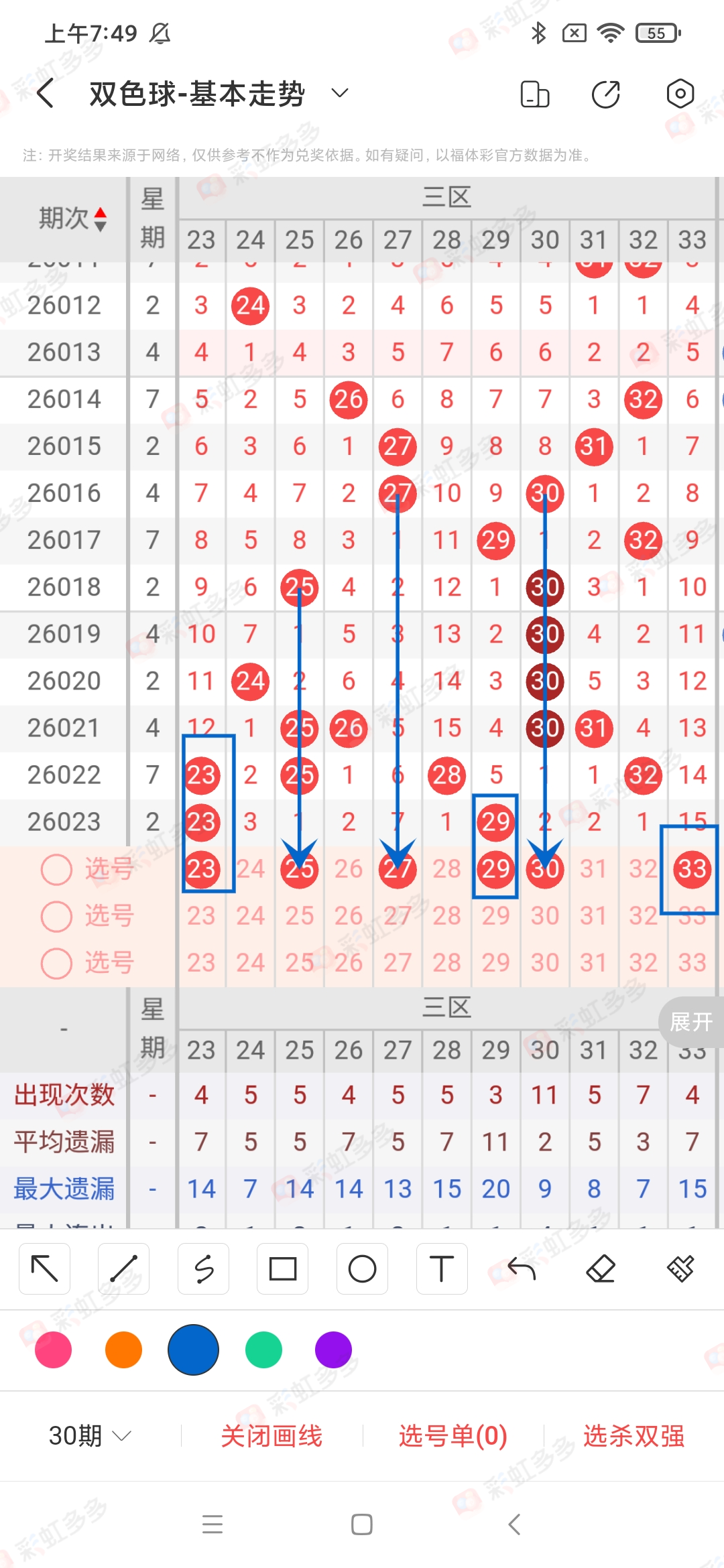Open the 选号单(0) selection list
This screenshot has width=724, height=1568.
click(x=451, y=1434)
